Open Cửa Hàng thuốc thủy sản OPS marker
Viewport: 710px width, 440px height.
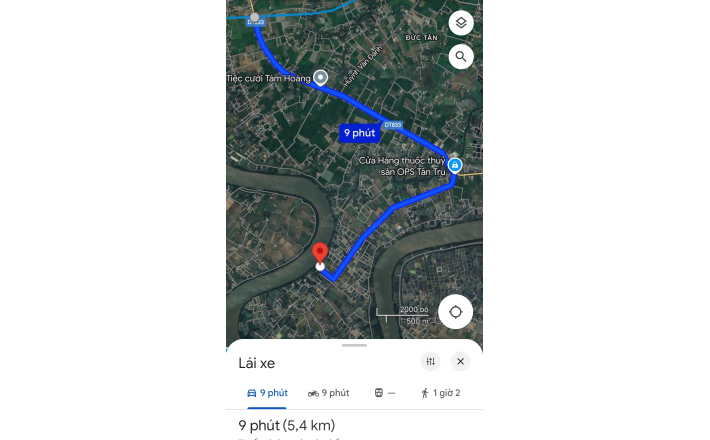[x=455, y=165]
